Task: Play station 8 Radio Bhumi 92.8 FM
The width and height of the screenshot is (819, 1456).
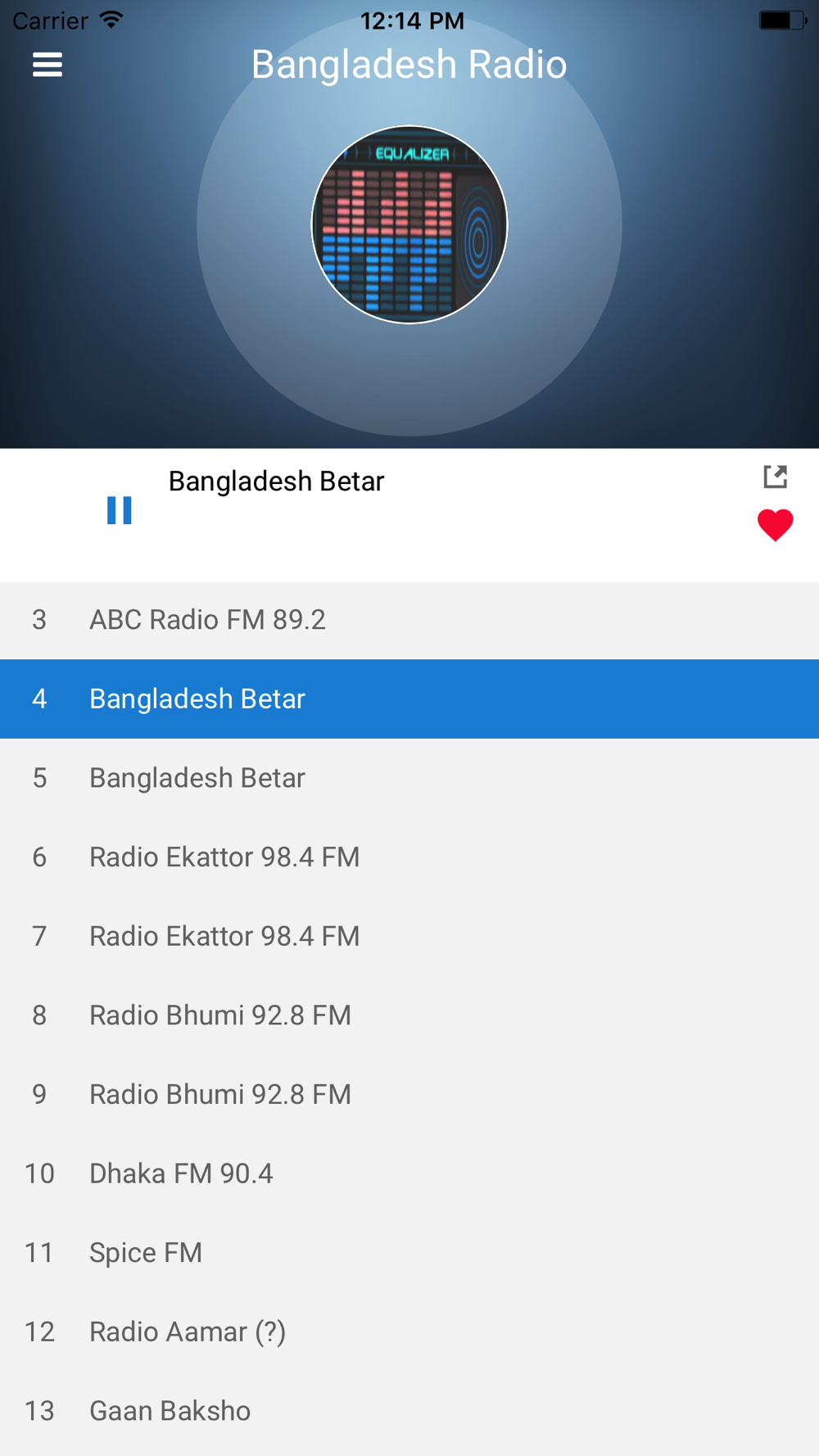Action: point(409,1015)
